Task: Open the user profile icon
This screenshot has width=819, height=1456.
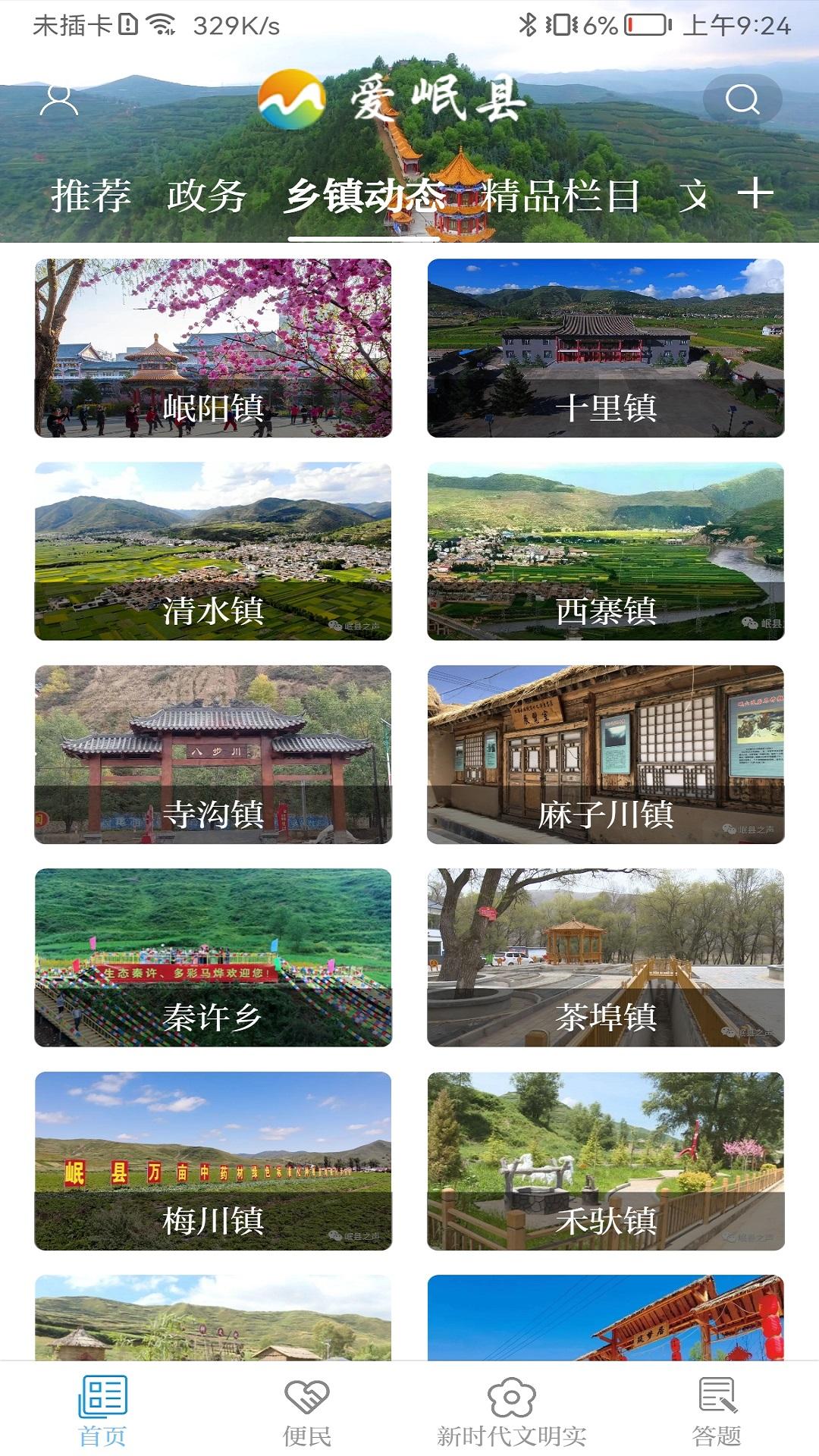Action: coord(57,99)
